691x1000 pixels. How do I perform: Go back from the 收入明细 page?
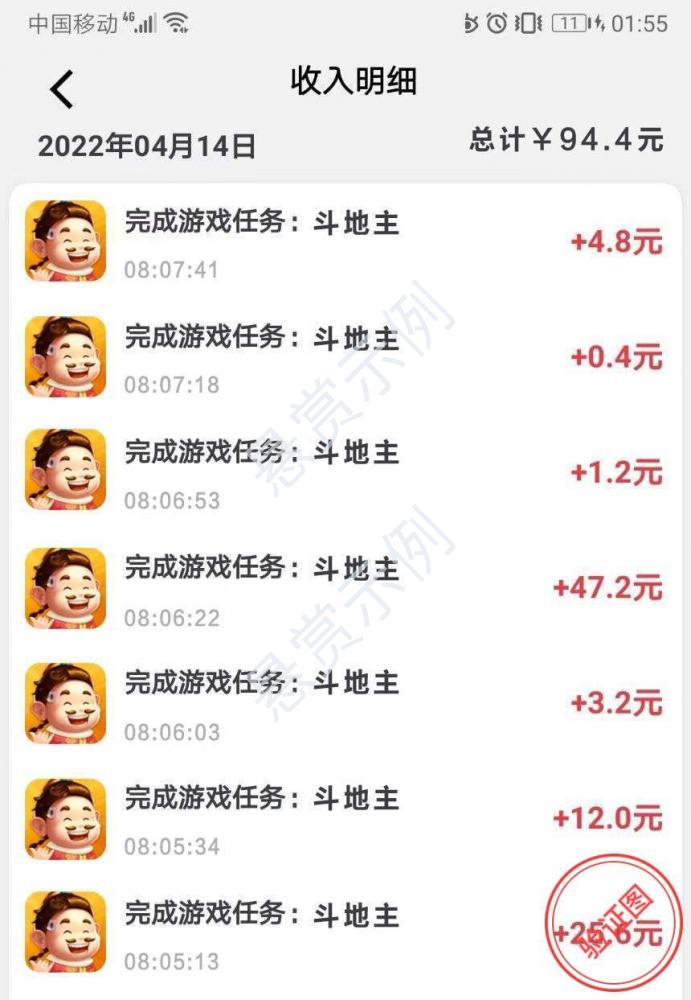[62, 89]
